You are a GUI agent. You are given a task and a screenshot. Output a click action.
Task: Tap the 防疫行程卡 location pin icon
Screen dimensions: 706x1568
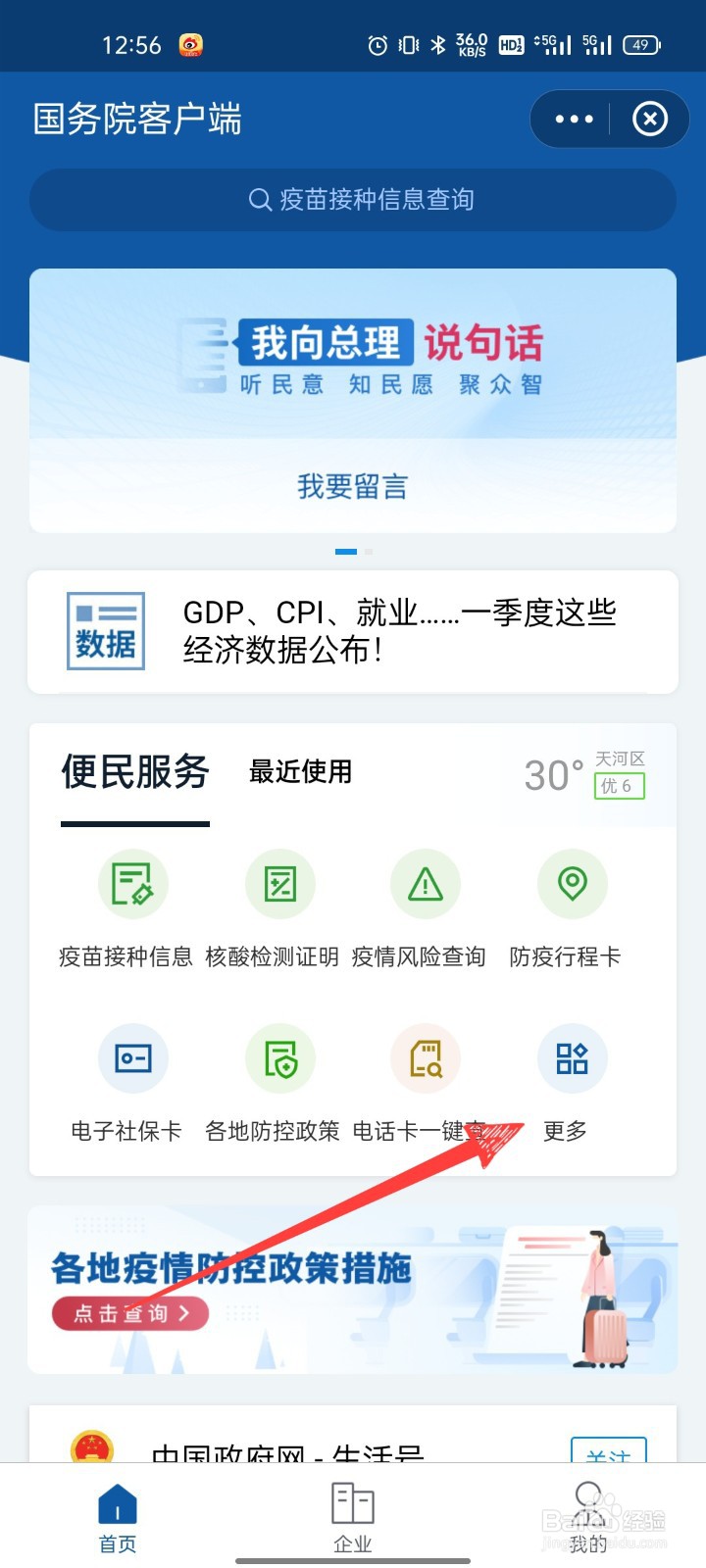(x=572, y=883)
